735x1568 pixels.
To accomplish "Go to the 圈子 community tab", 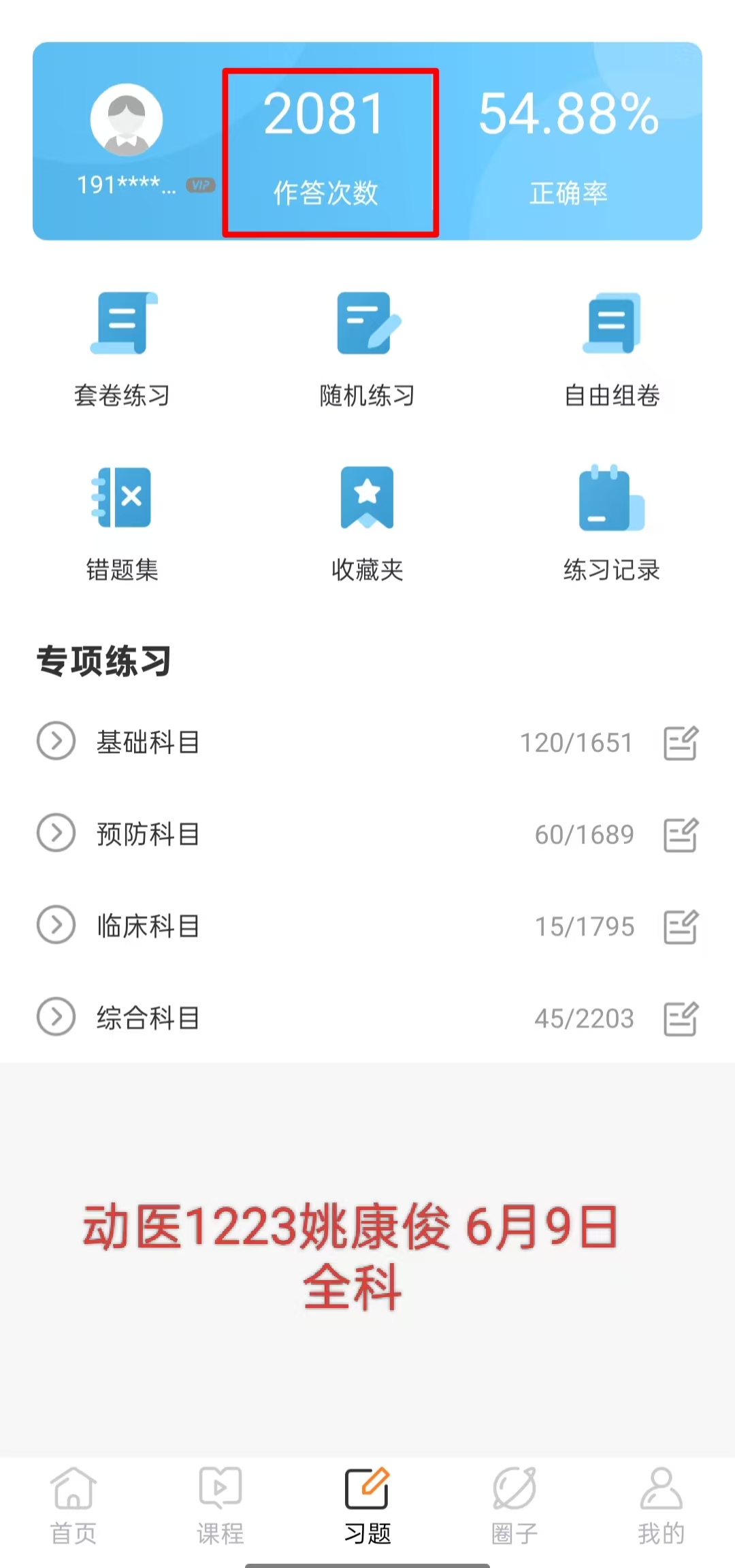I will coord(514,1505).
